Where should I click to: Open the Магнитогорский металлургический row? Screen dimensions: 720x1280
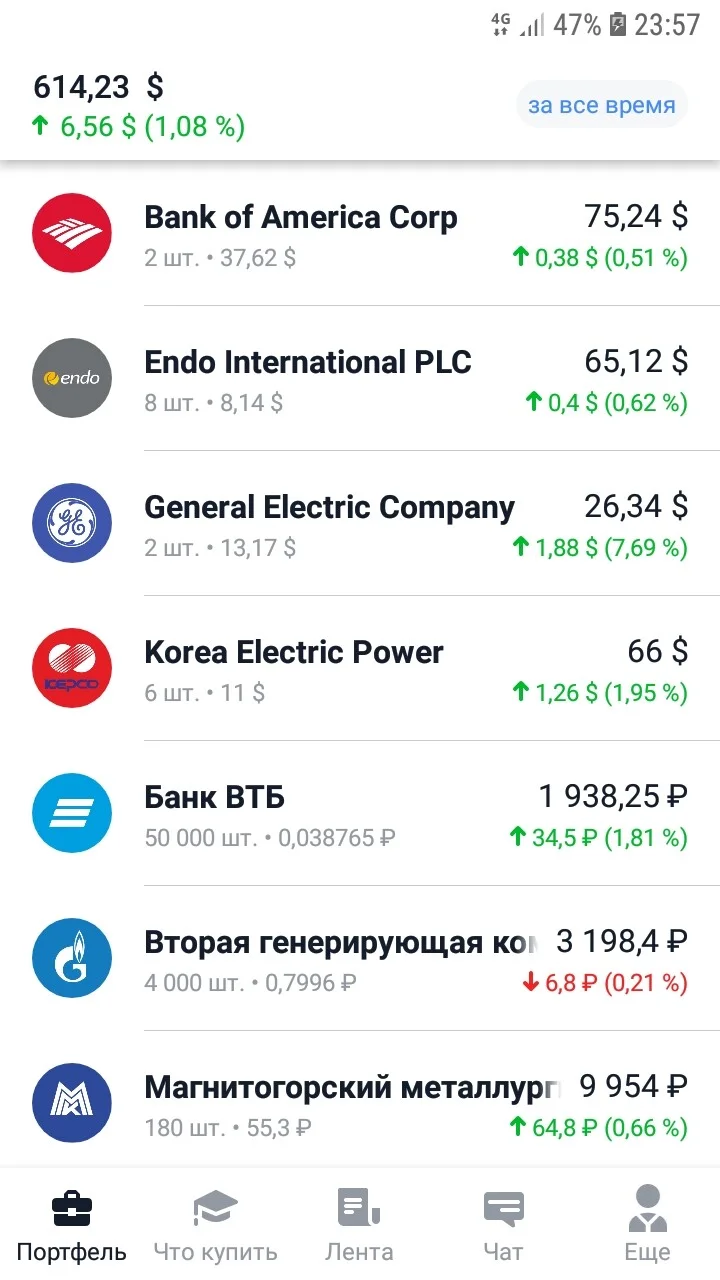360,1099
